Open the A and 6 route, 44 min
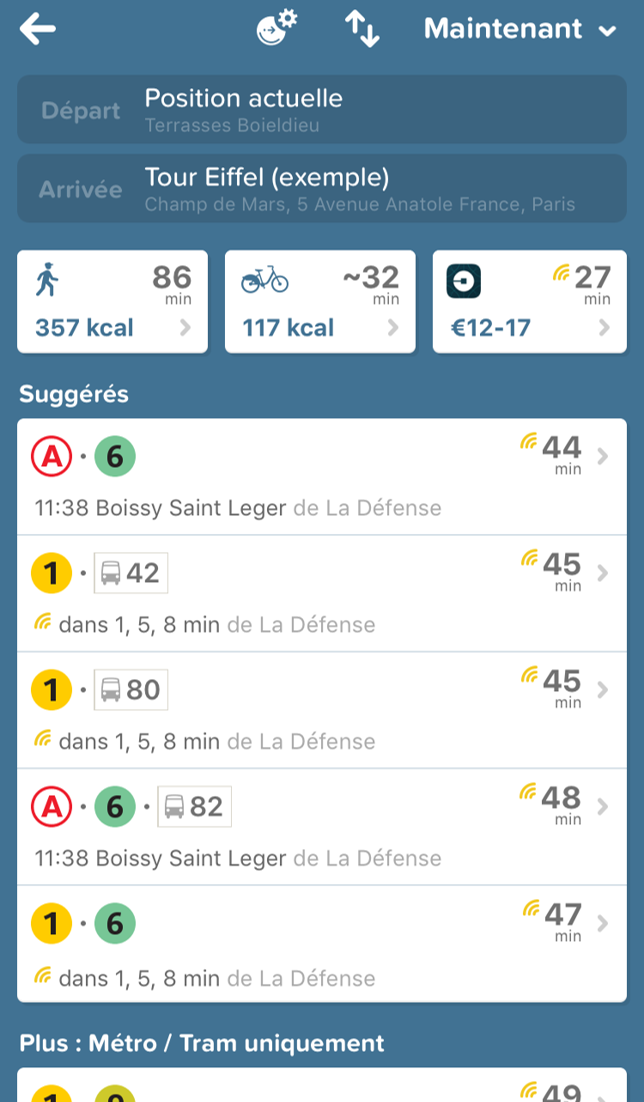This screenshot has height=1102, width=644. point(322,477)
